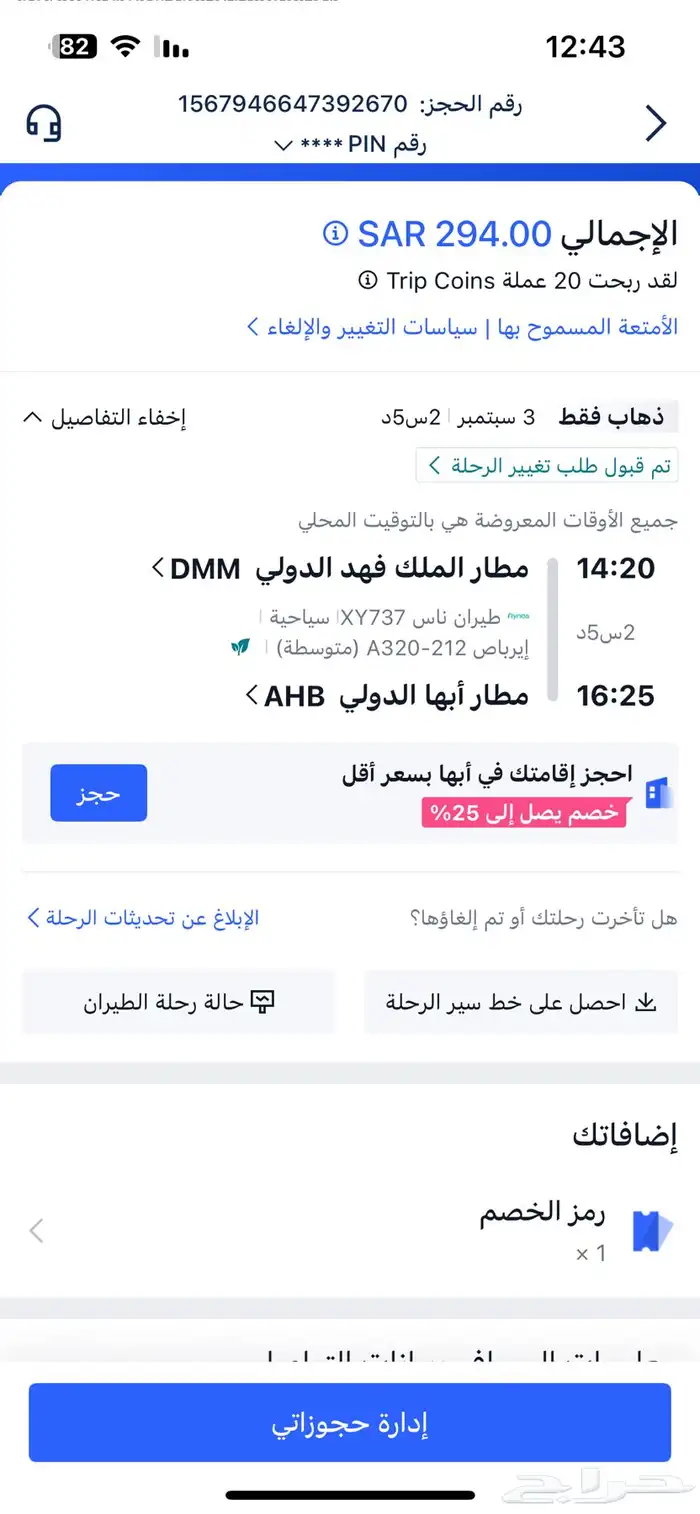
Task: Tap إدارة حجوزاتي manage bookings button
Action: click(350, 1423)
